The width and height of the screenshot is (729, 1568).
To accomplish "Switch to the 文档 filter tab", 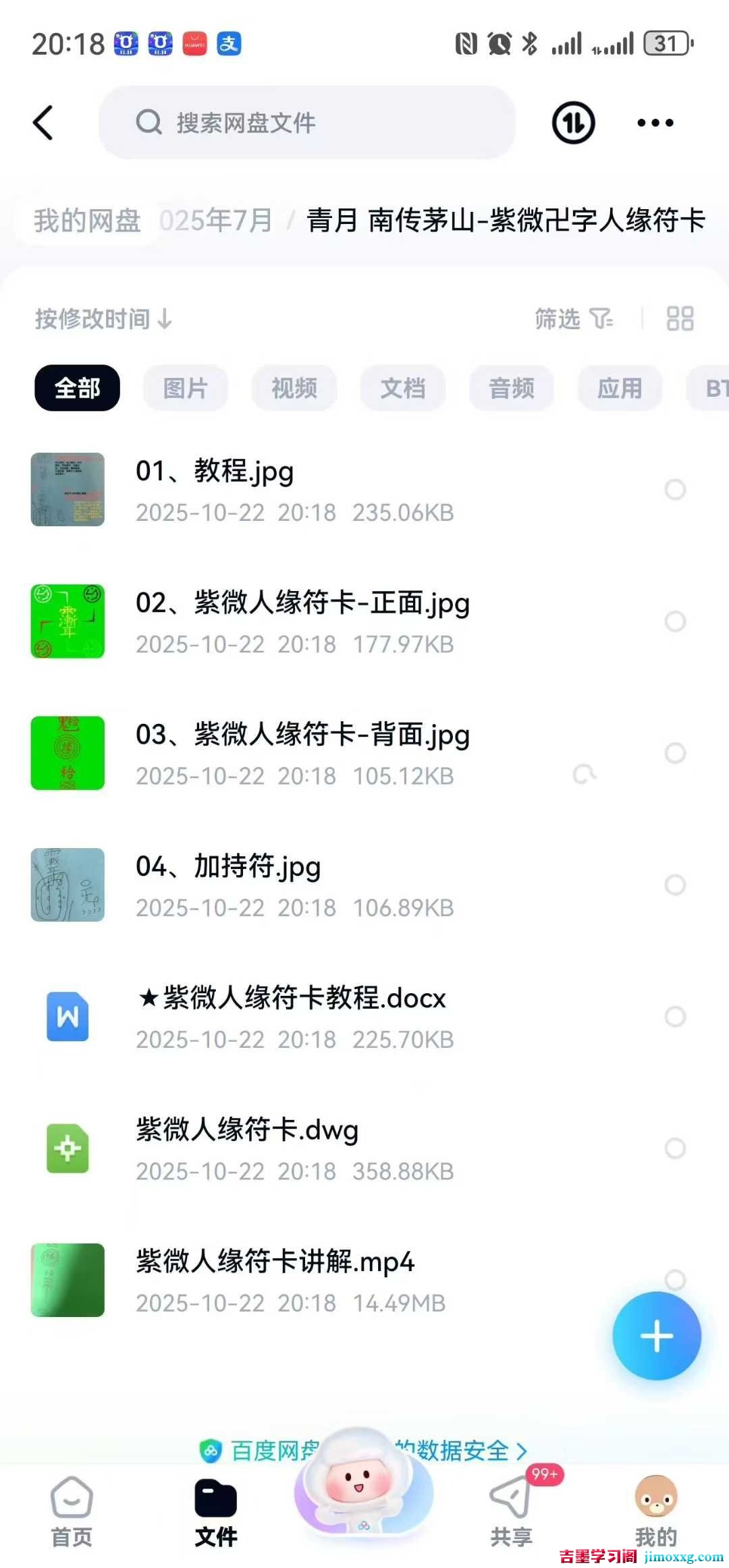I will 403,387.
